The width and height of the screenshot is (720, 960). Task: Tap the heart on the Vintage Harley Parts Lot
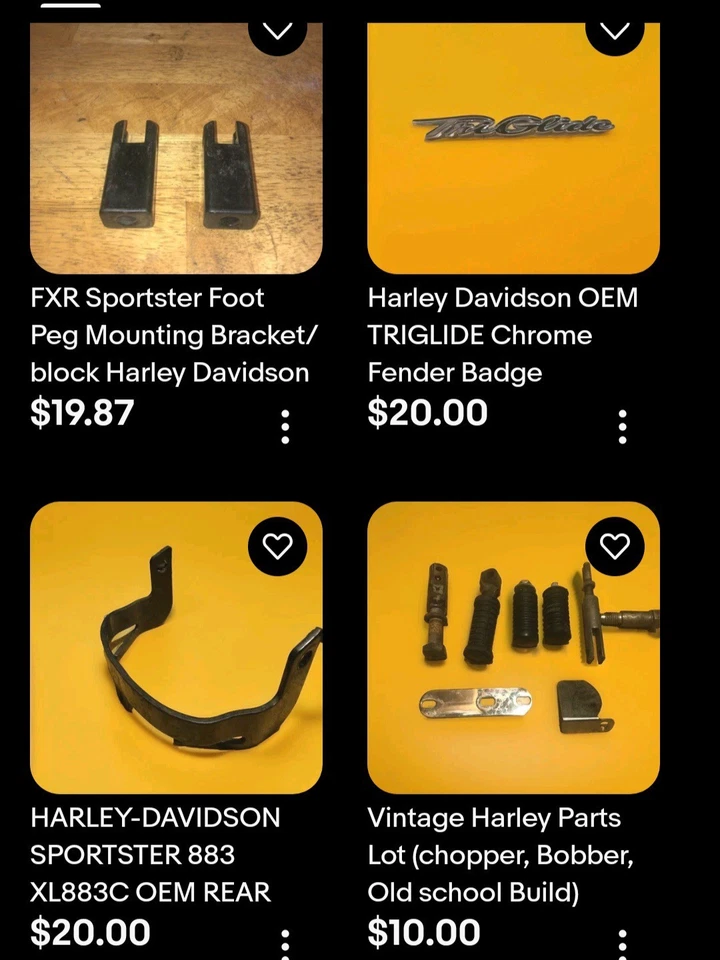point(615,548)
